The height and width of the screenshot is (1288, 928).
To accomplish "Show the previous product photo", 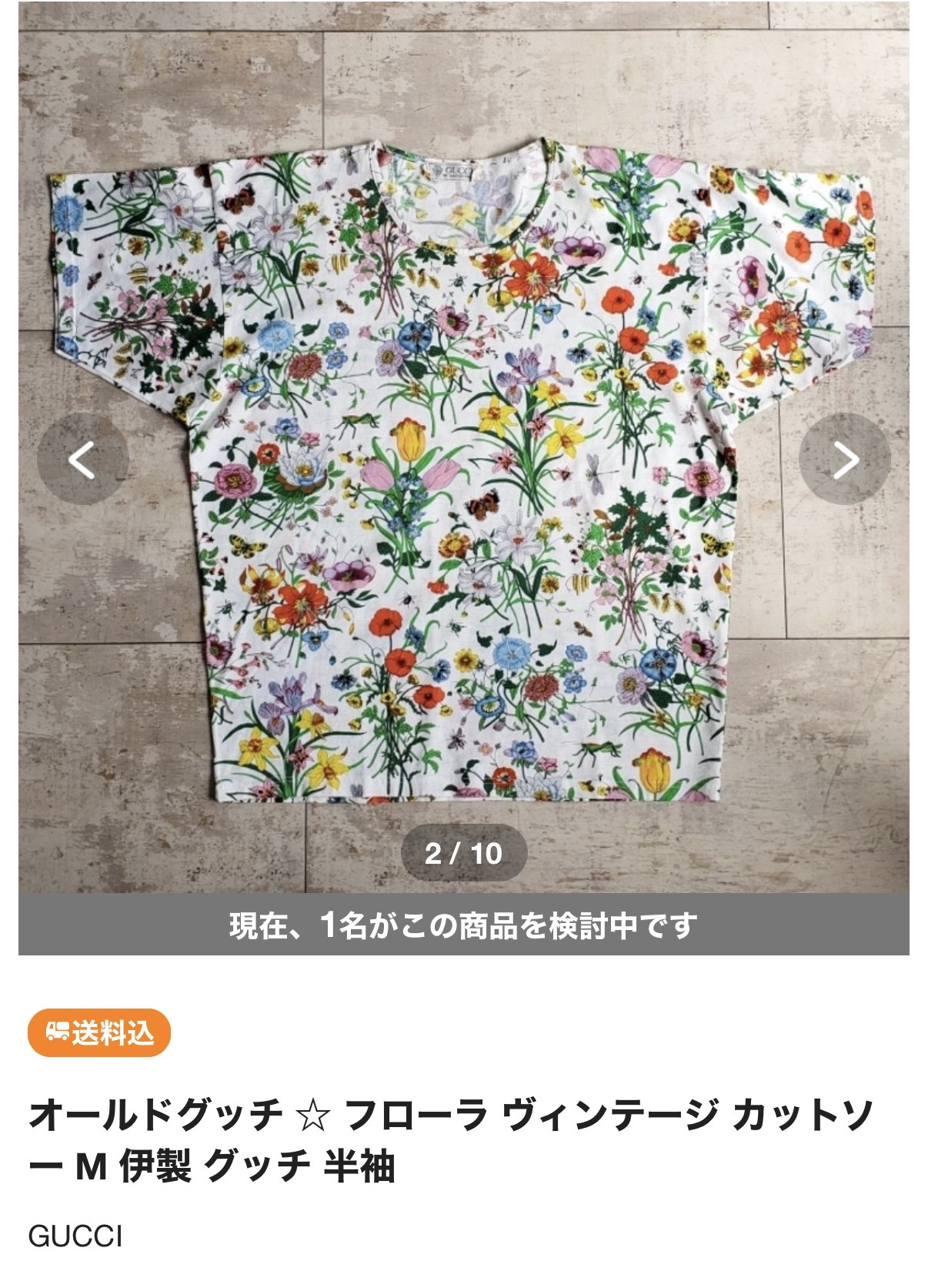I will coord(82,460).
